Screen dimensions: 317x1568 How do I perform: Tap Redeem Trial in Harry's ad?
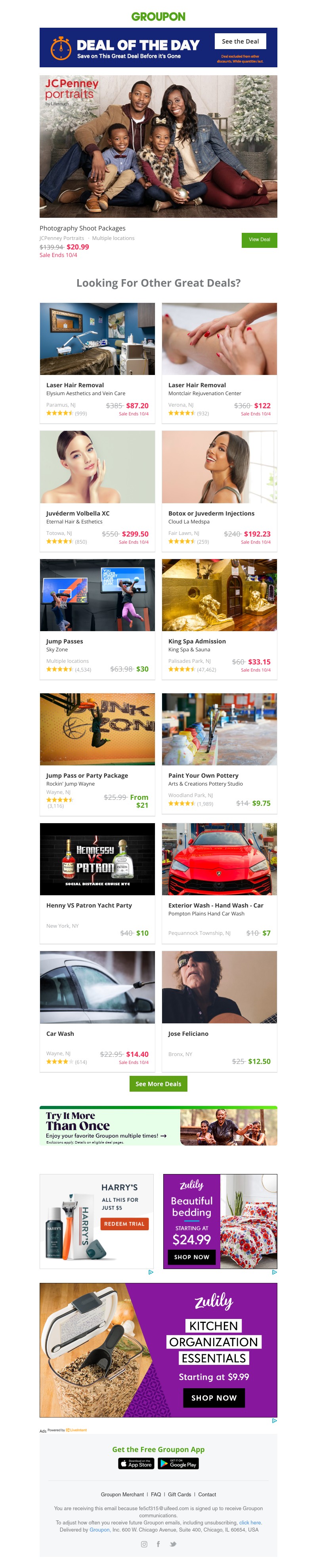[x=124, y=1224]
